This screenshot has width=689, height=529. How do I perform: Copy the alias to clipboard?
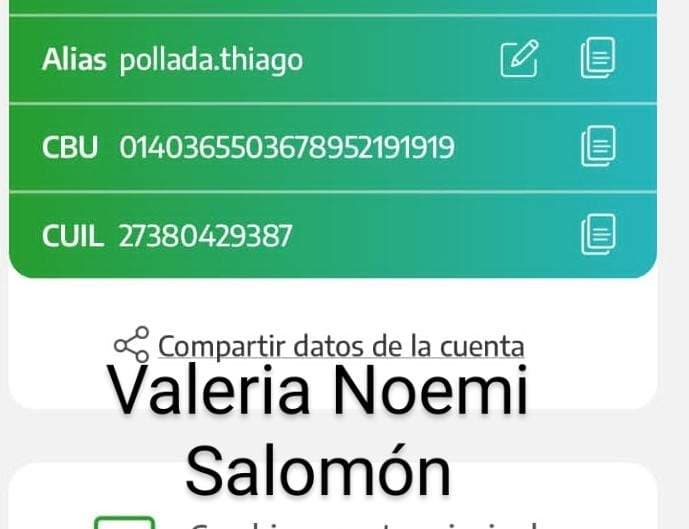[x=598, y=59]
